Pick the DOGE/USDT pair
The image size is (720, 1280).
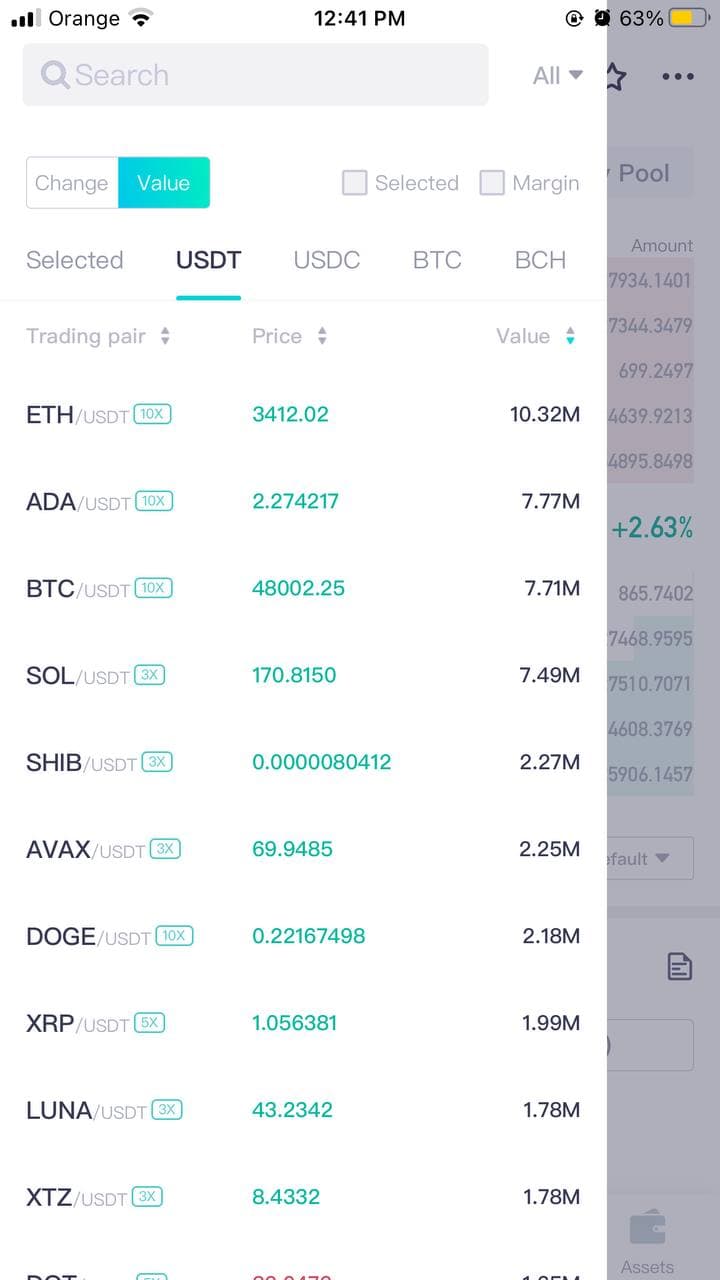tap(303, 936)
